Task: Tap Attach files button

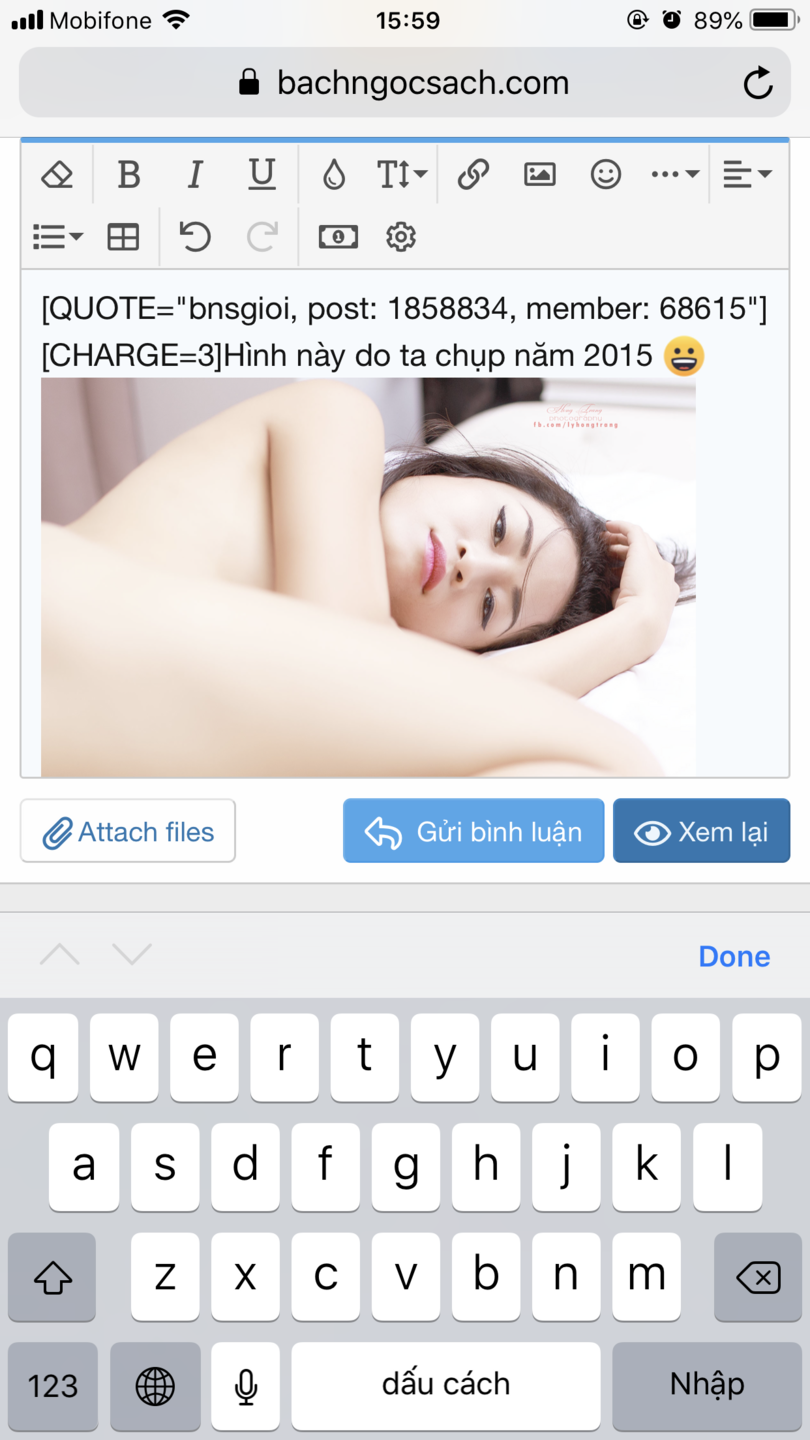Action: coord(128,831)
